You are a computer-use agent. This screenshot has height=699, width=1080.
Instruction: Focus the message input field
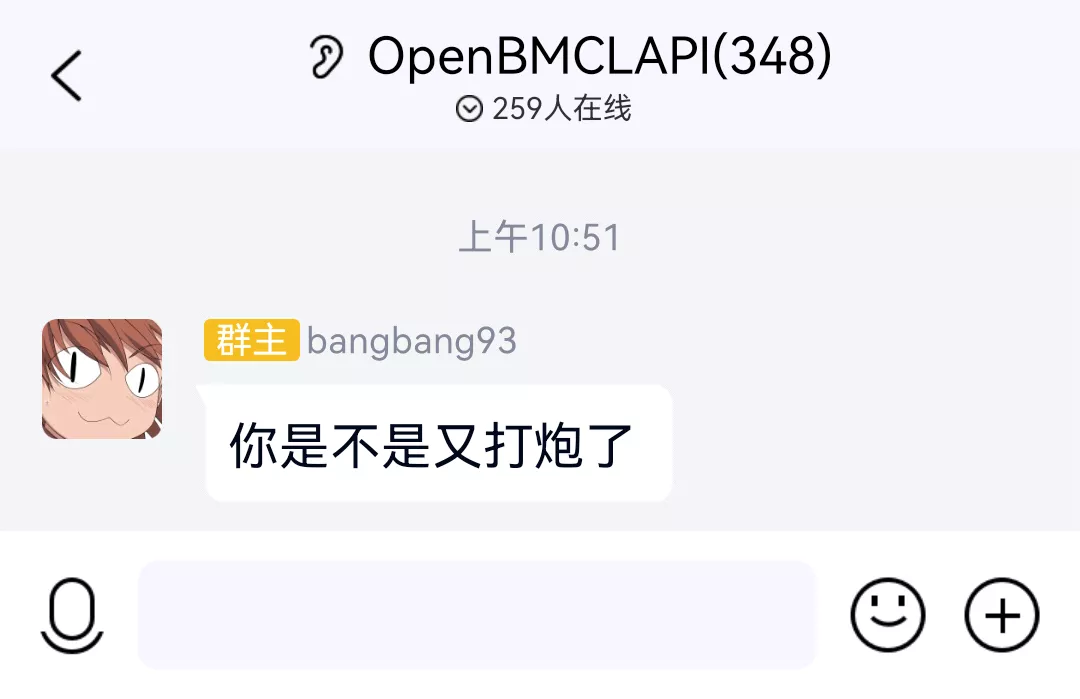coord(477,614)
